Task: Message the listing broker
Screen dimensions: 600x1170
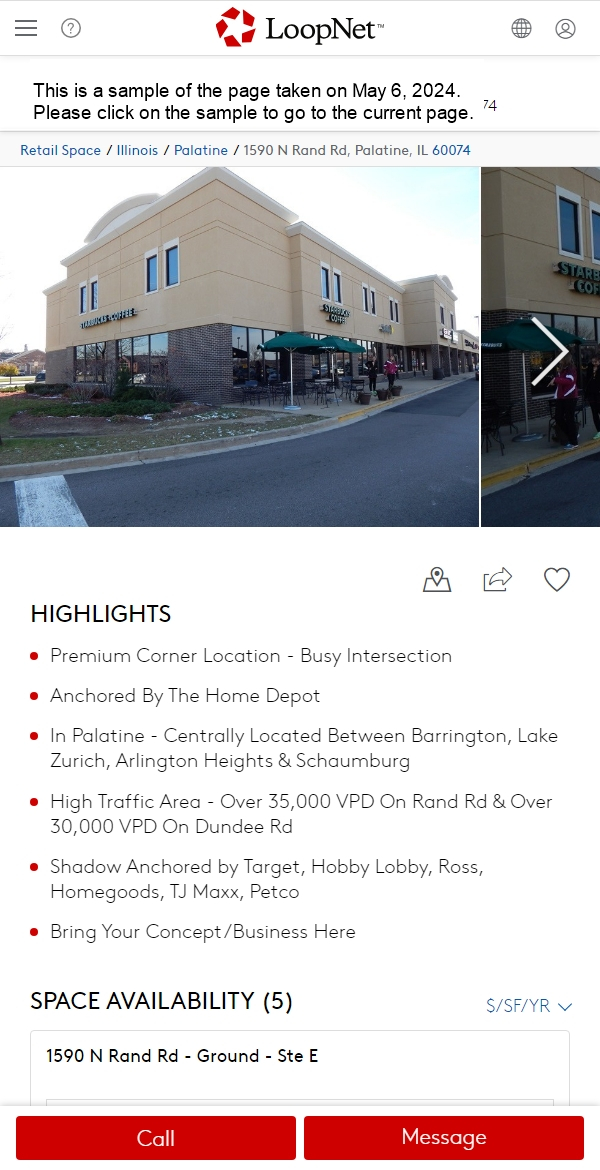Action: coord(443,1138)
